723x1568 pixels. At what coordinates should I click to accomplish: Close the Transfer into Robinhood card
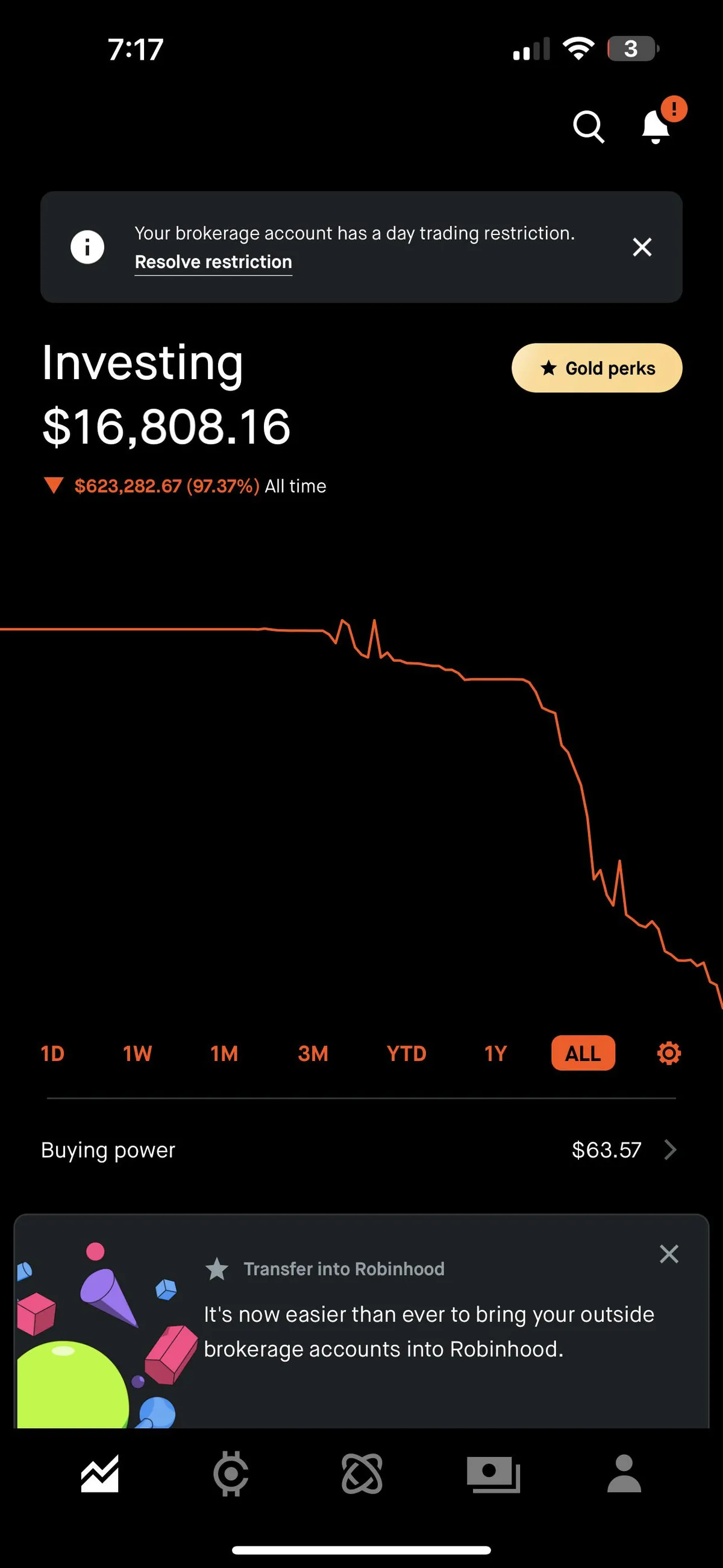pyautogui.click(x=669, y=1254)
